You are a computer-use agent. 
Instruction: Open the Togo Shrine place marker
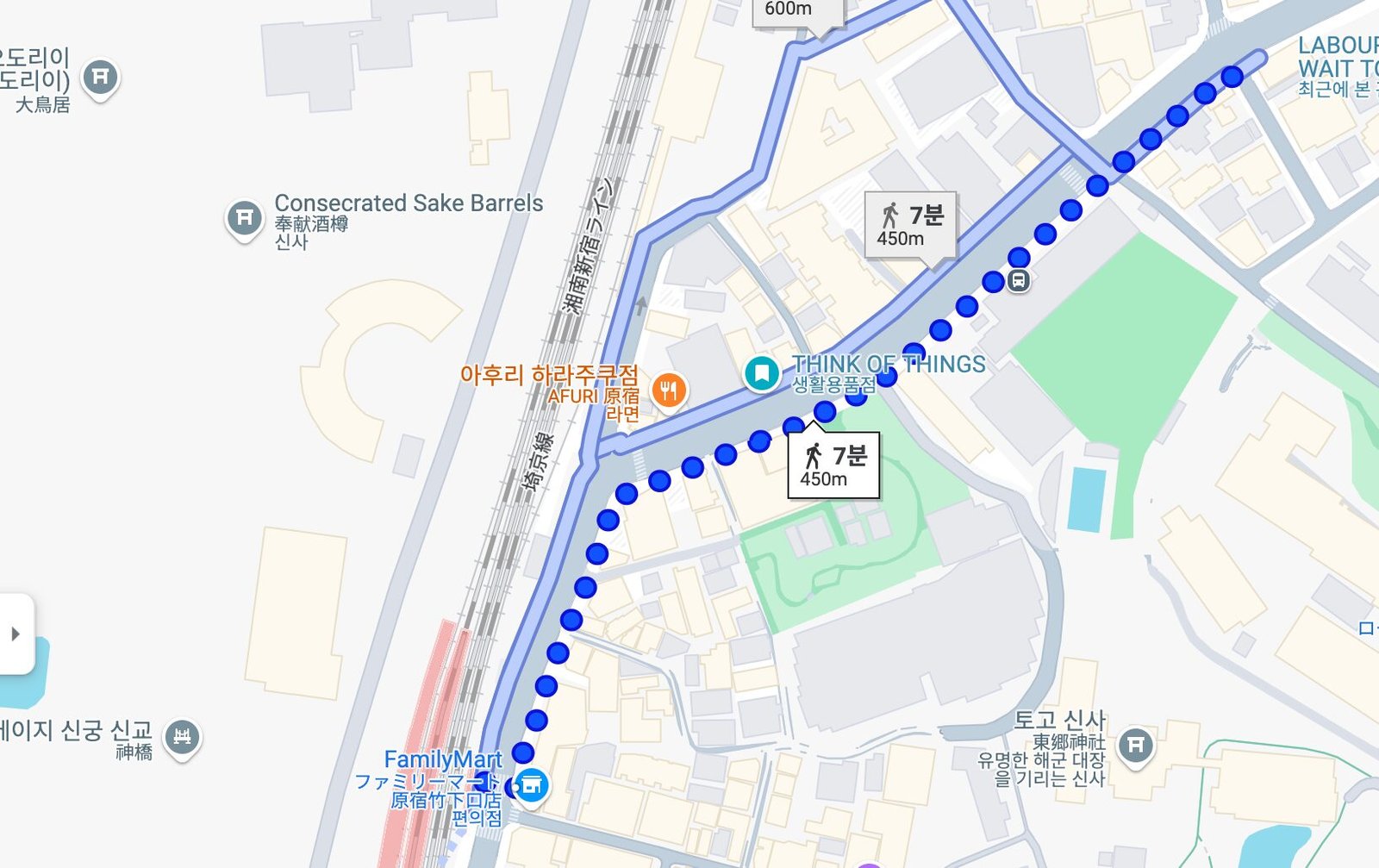click(x=1135, y=744)
